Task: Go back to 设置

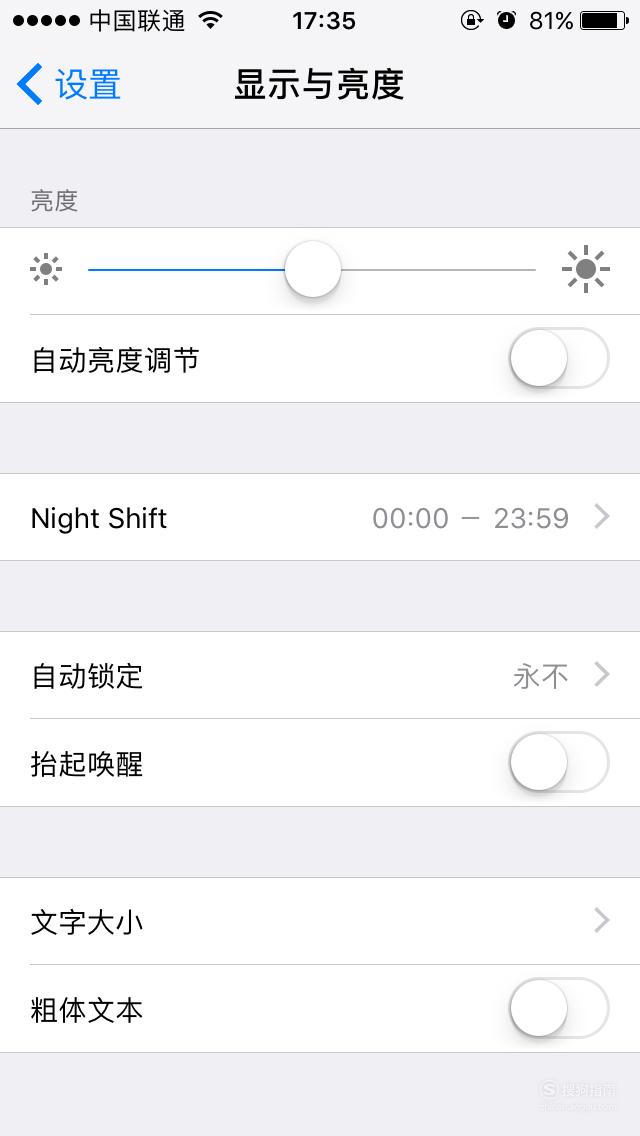Action: (x=69, y=84)
